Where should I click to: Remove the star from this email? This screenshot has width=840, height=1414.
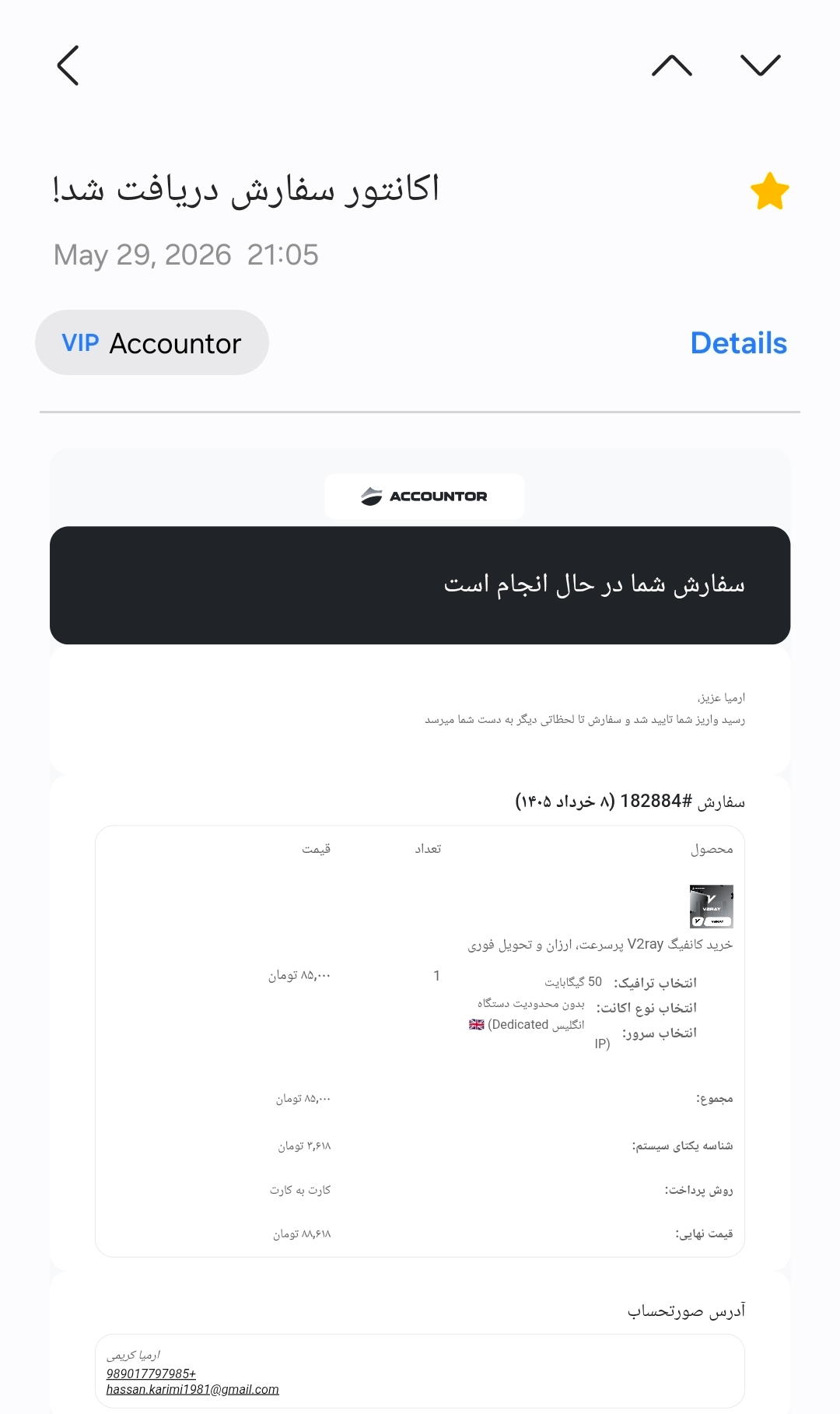pyautogui.click(x=770, y=191)
